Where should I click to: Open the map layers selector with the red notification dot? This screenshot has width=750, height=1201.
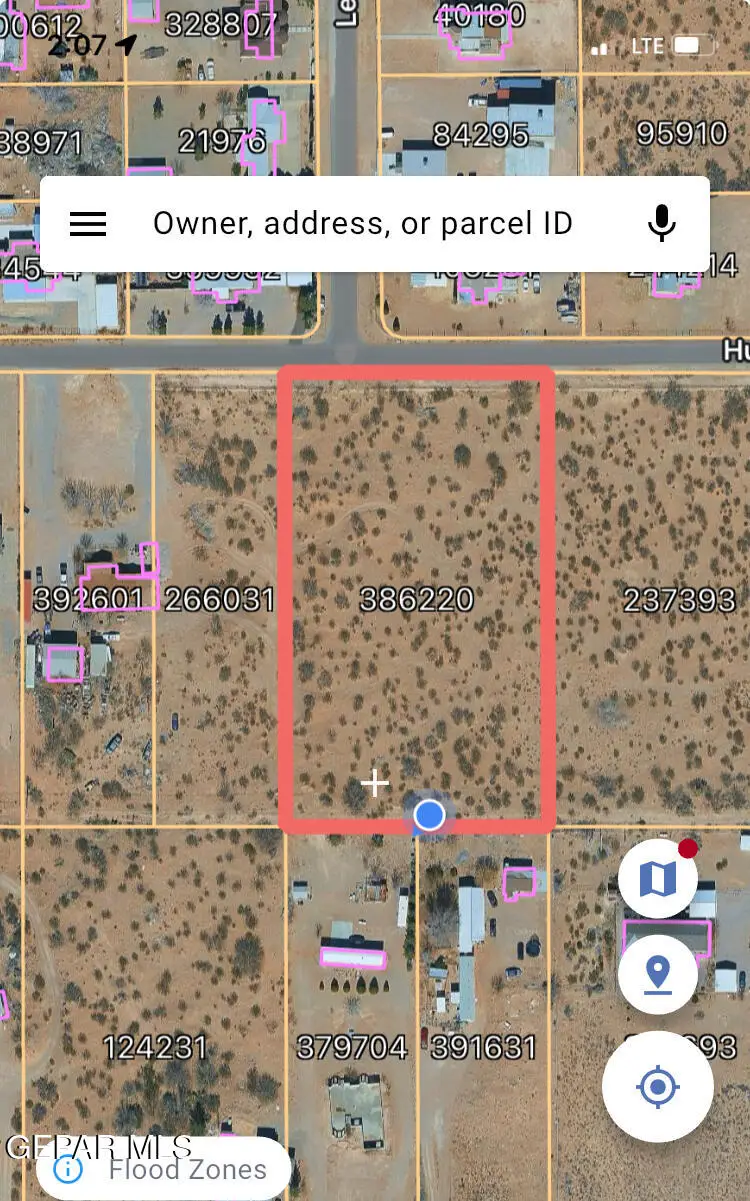point(658,877)
